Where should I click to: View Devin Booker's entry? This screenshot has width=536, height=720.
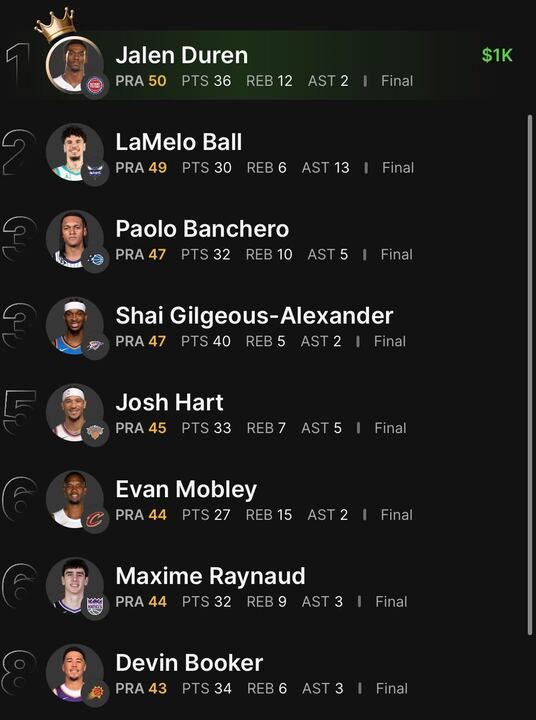(x=264, y=673)
